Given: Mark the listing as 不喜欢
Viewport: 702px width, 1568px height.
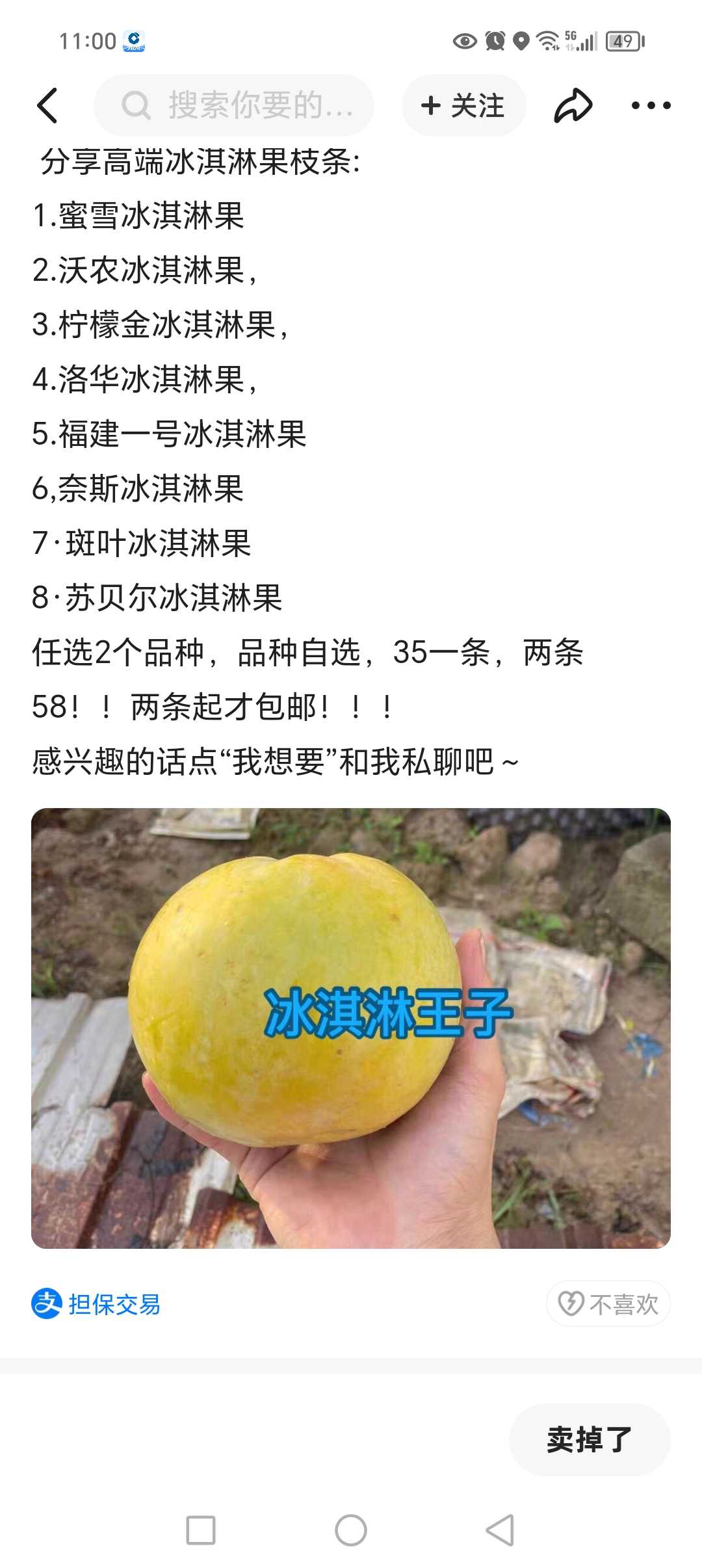Looking at the screenshot, I should [x=608, y=1303].
